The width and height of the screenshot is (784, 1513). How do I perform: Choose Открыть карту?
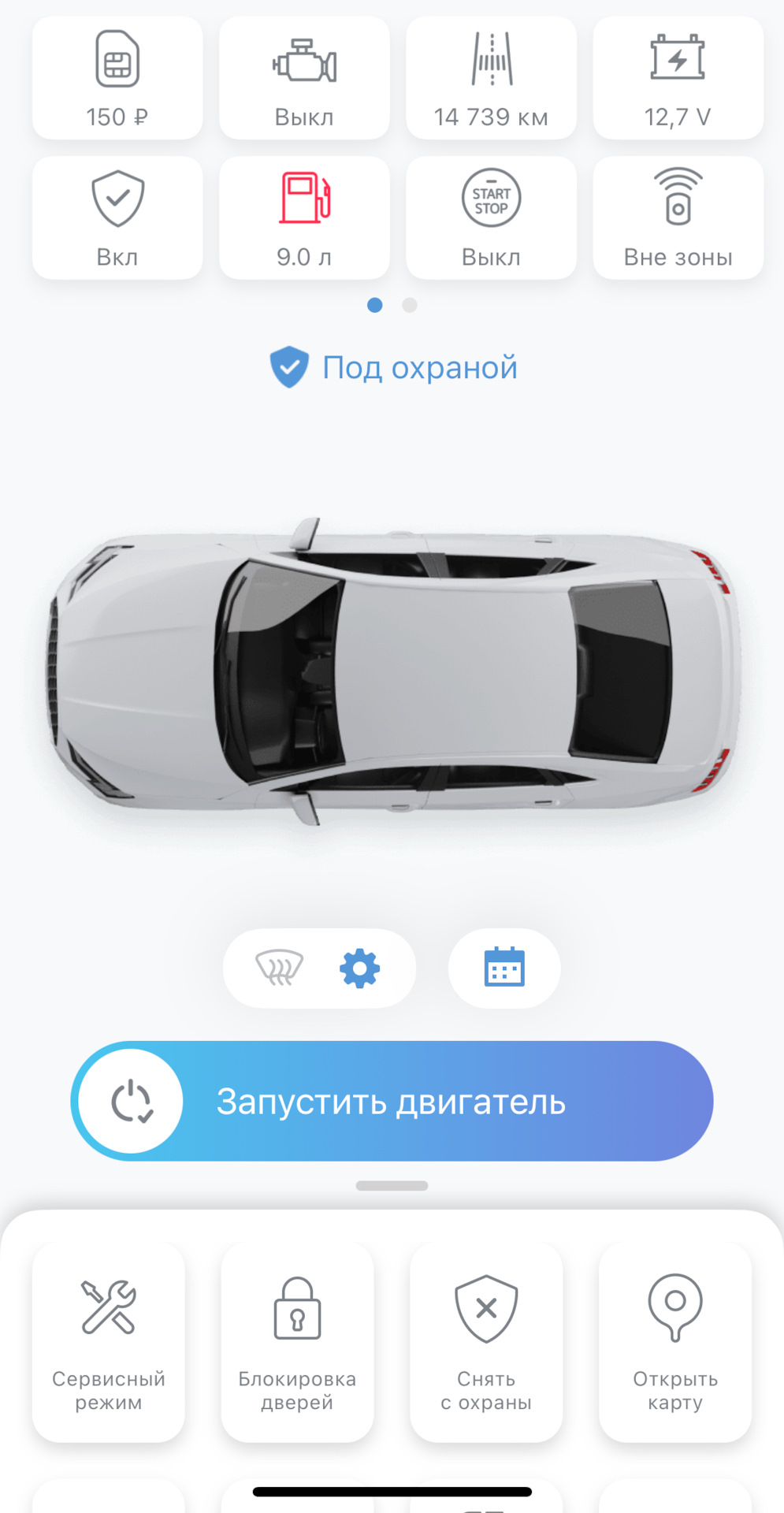pyautogui.click(x=675, y=1342)
